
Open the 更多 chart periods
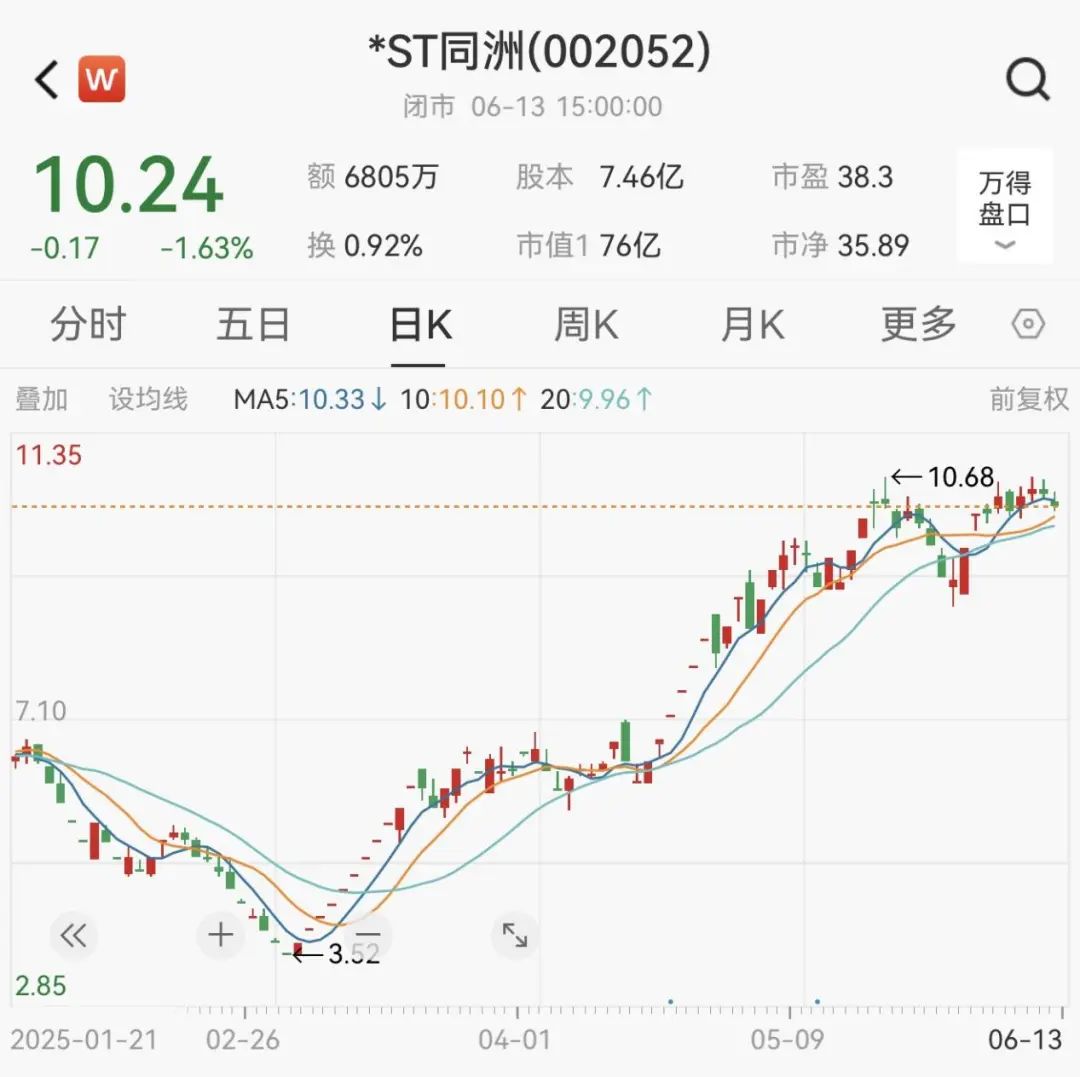click(x=918, y=325)
